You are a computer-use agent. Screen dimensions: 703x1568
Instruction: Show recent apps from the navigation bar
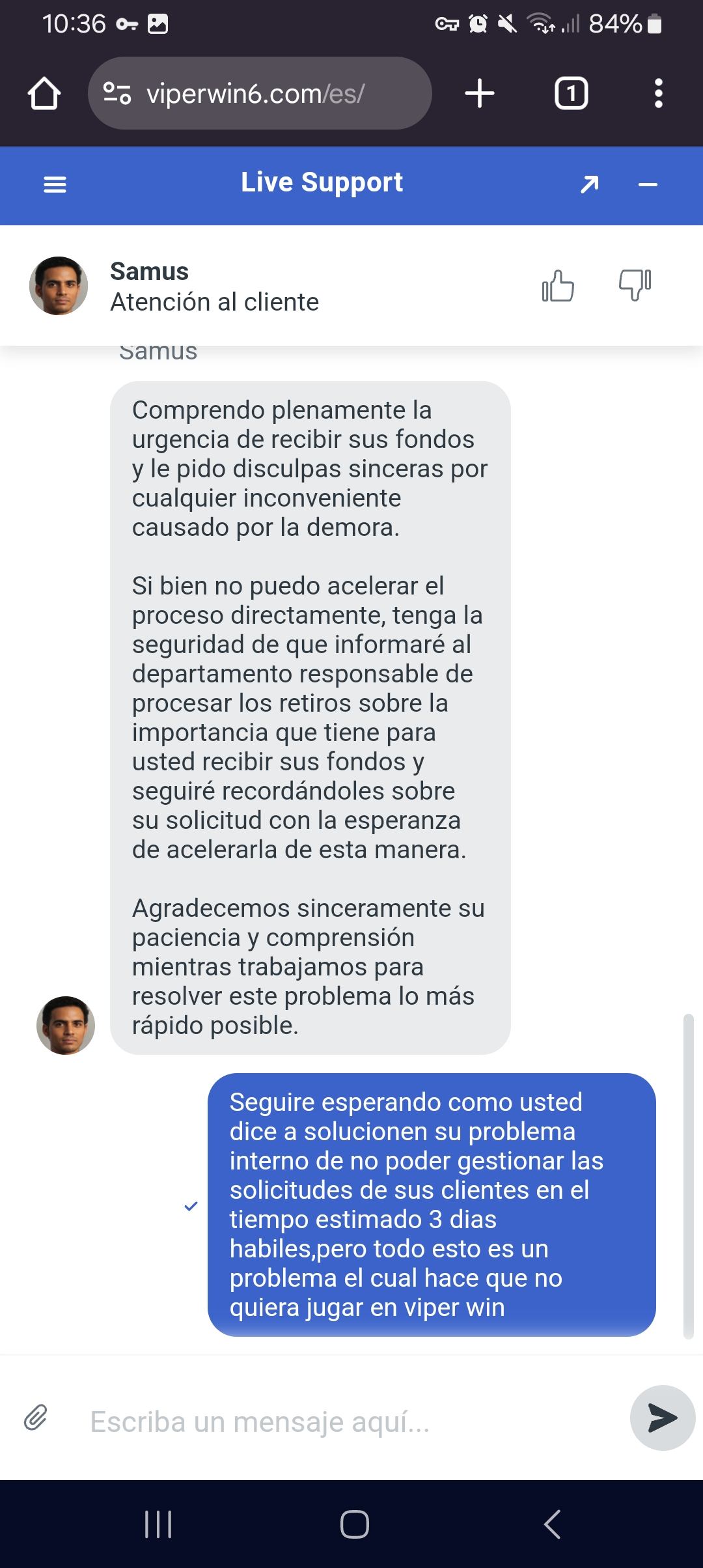158,1524
